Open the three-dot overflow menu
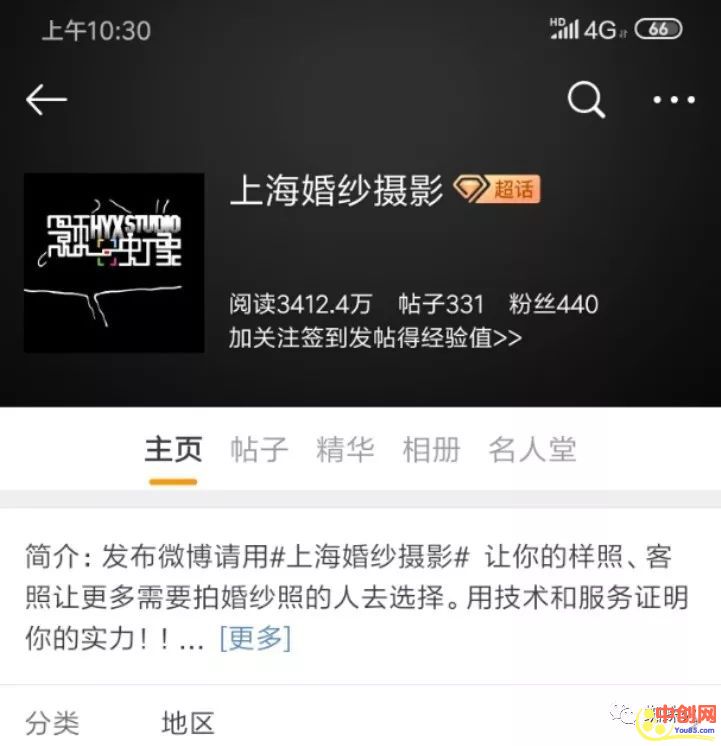Screen dimensions: 721x746 pos(673,99)
